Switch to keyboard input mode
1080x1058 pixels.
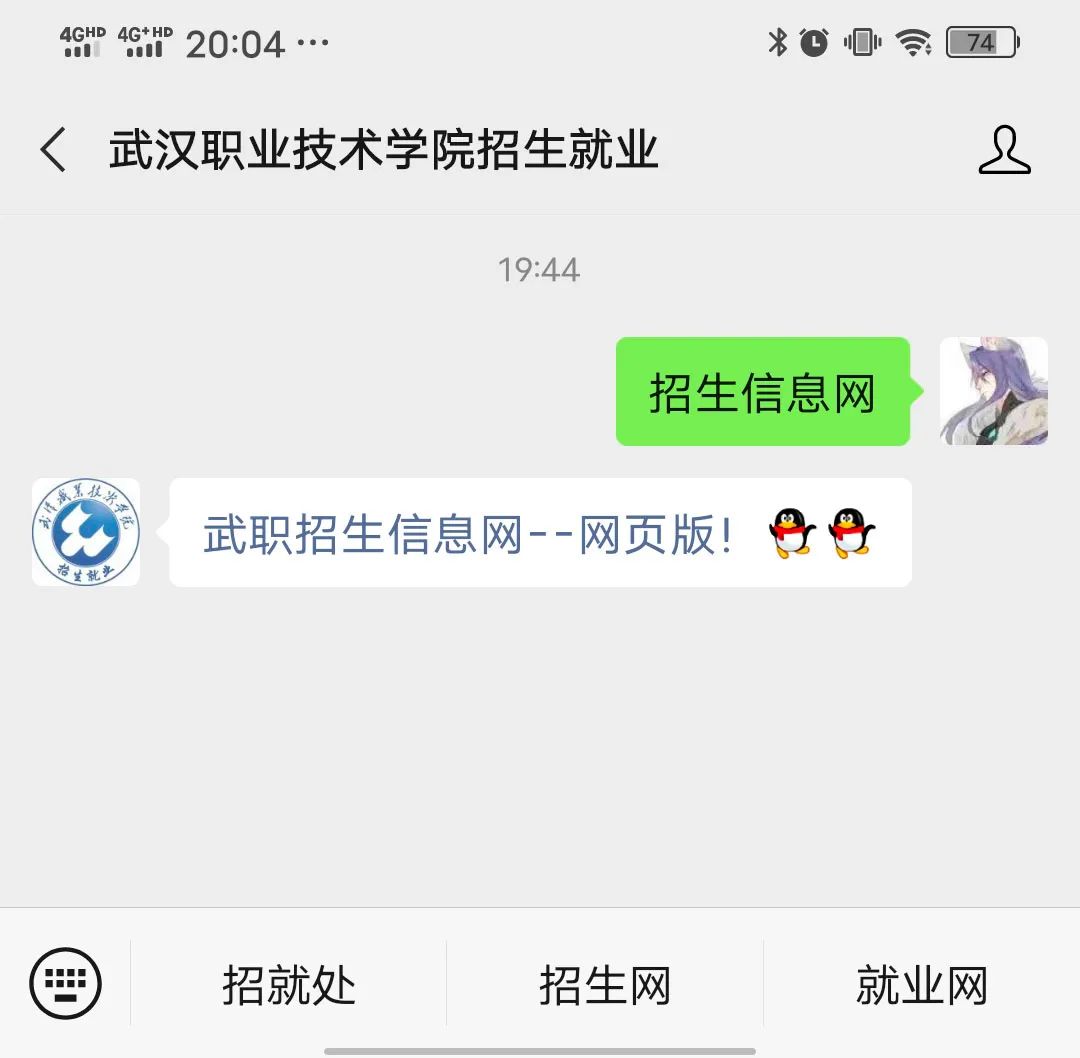pyautogui.click(x=66, y=983)
